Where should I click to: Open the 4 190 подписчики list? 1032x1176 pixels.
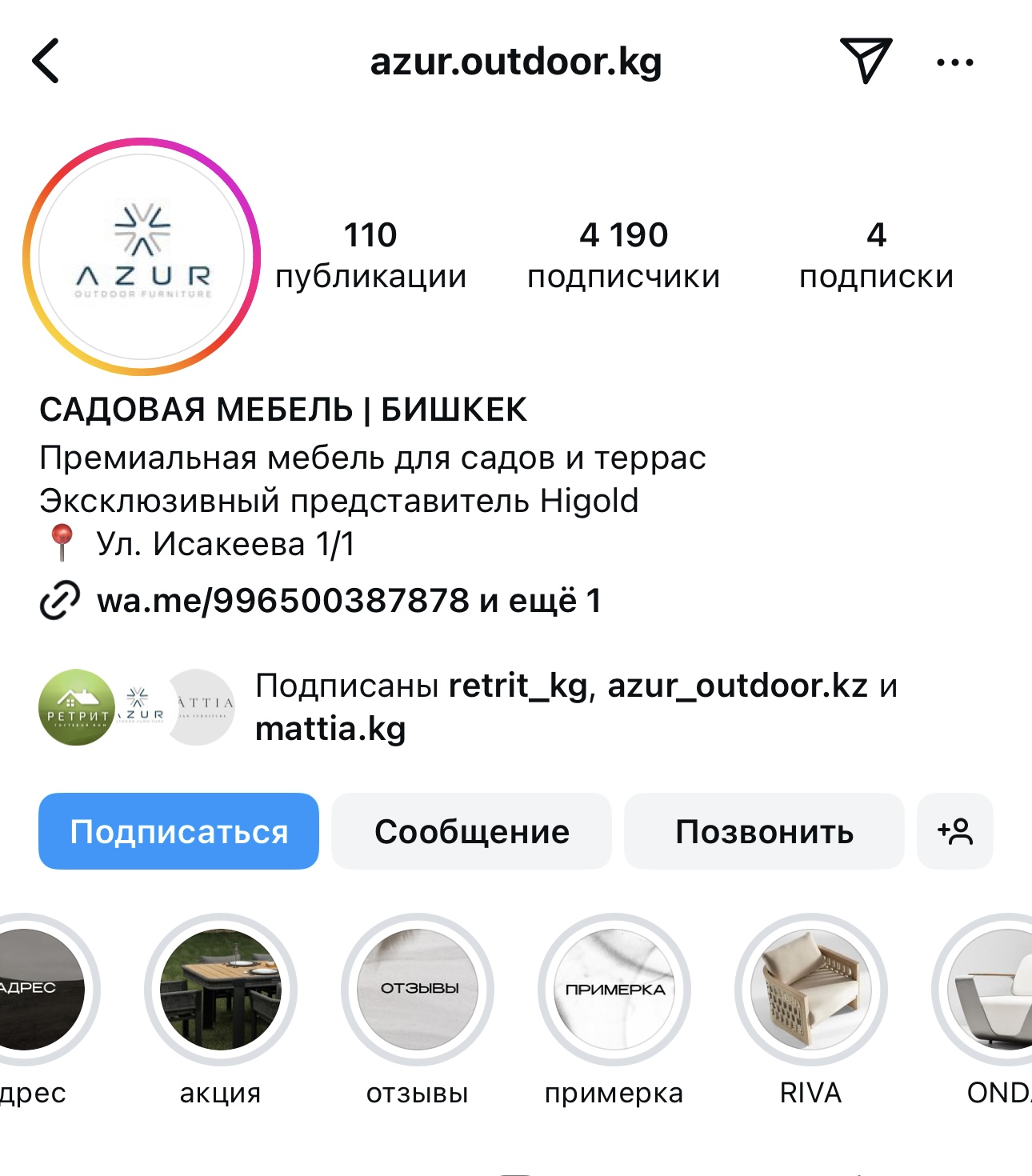[x=623, y=254]
